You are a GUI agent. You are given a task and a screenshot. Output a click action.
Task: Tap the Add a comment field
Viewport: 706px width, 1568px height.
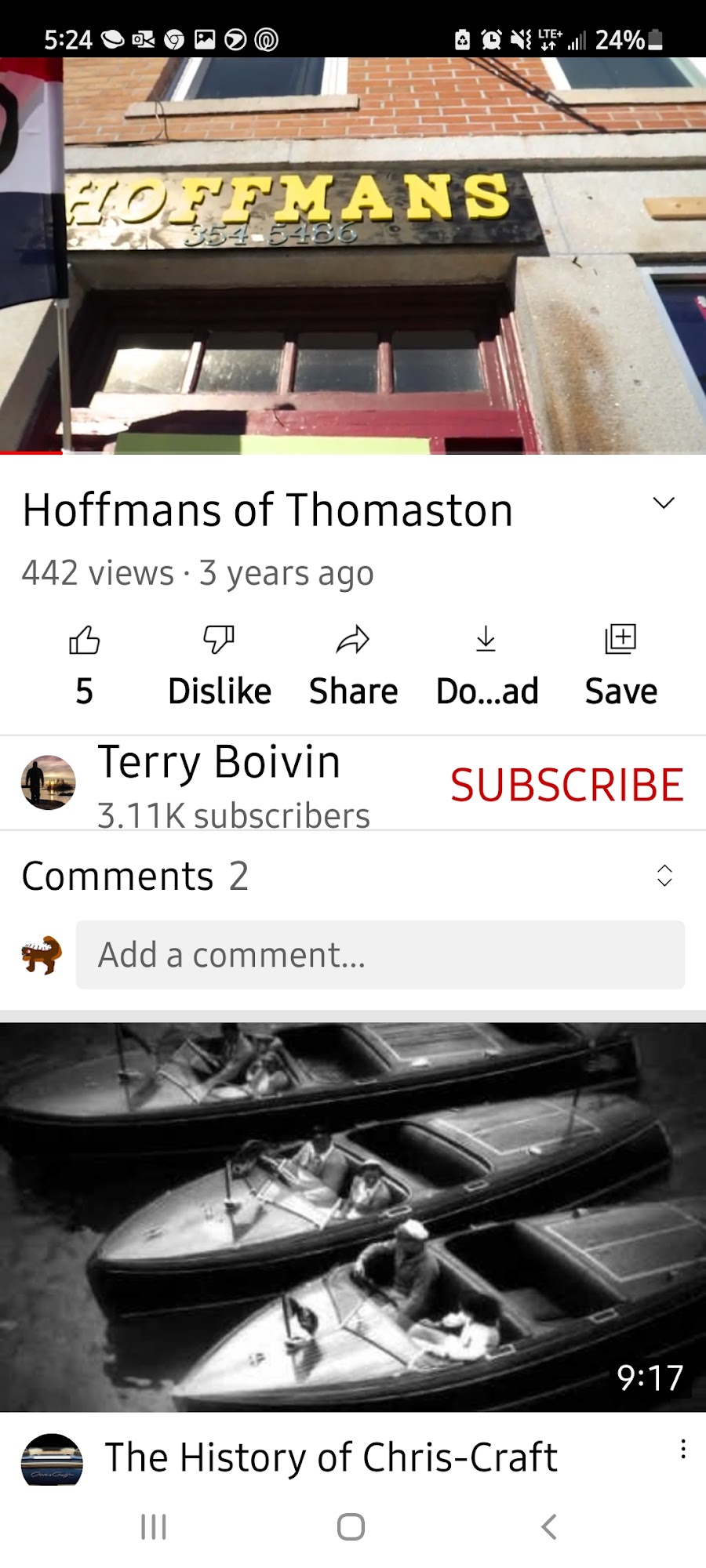(380, 955)
